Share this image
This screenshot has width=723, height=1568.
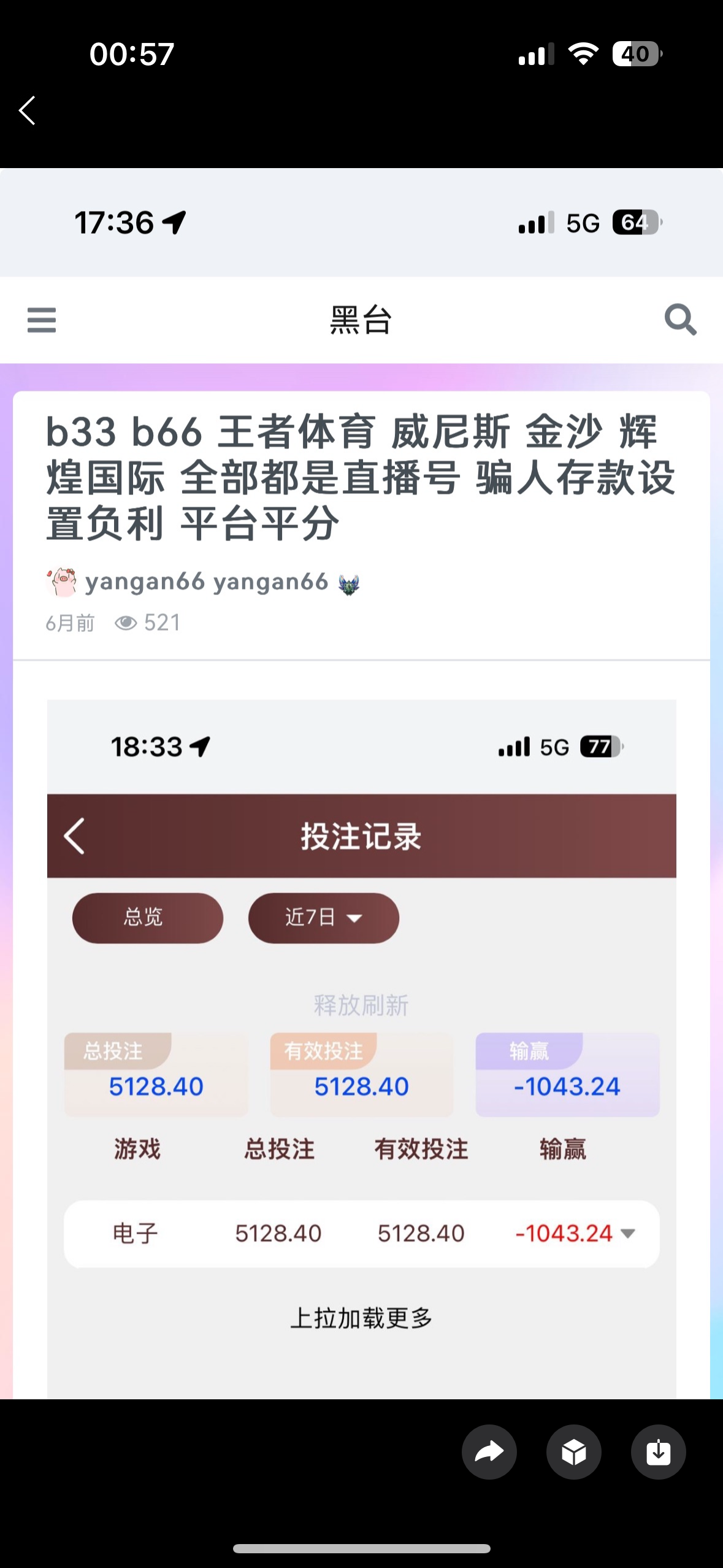tap(489, 1452)
